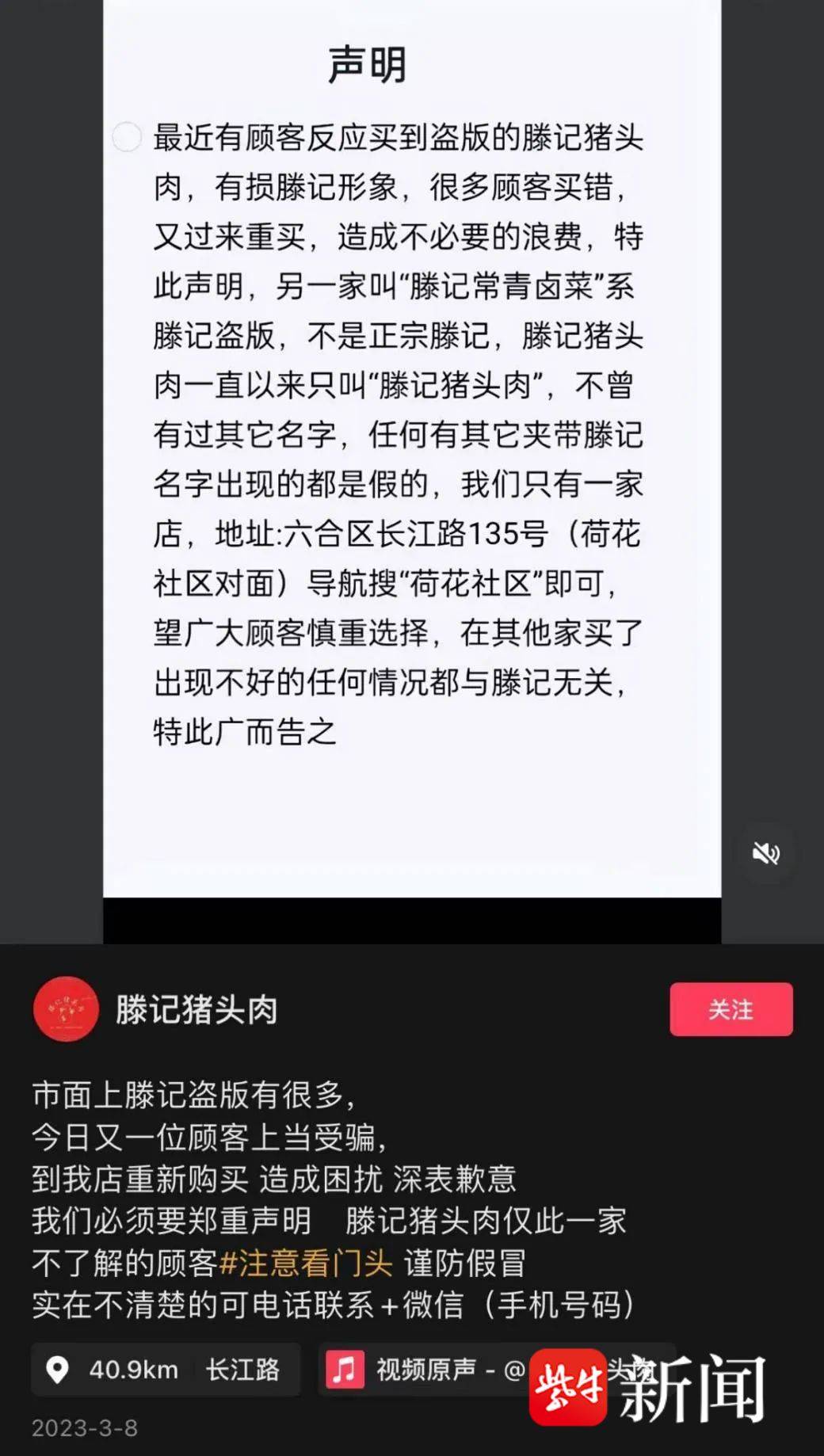Follow the 滕记猪头肉 account
The height and width of the screenshot is (1456, 824).
(731, 1009)
